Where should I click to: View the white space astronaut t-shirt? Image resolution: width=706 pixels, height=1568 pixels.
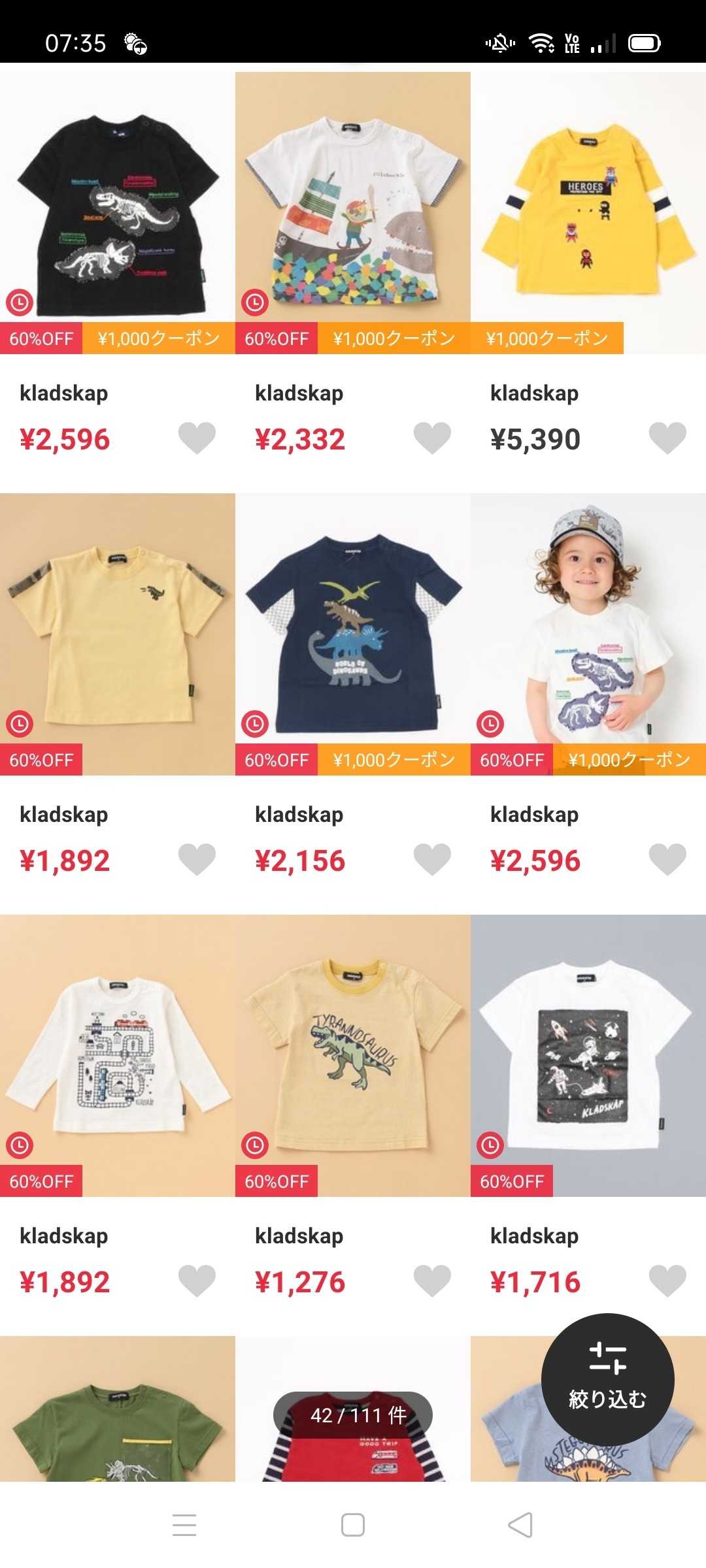click(588, 1055)
